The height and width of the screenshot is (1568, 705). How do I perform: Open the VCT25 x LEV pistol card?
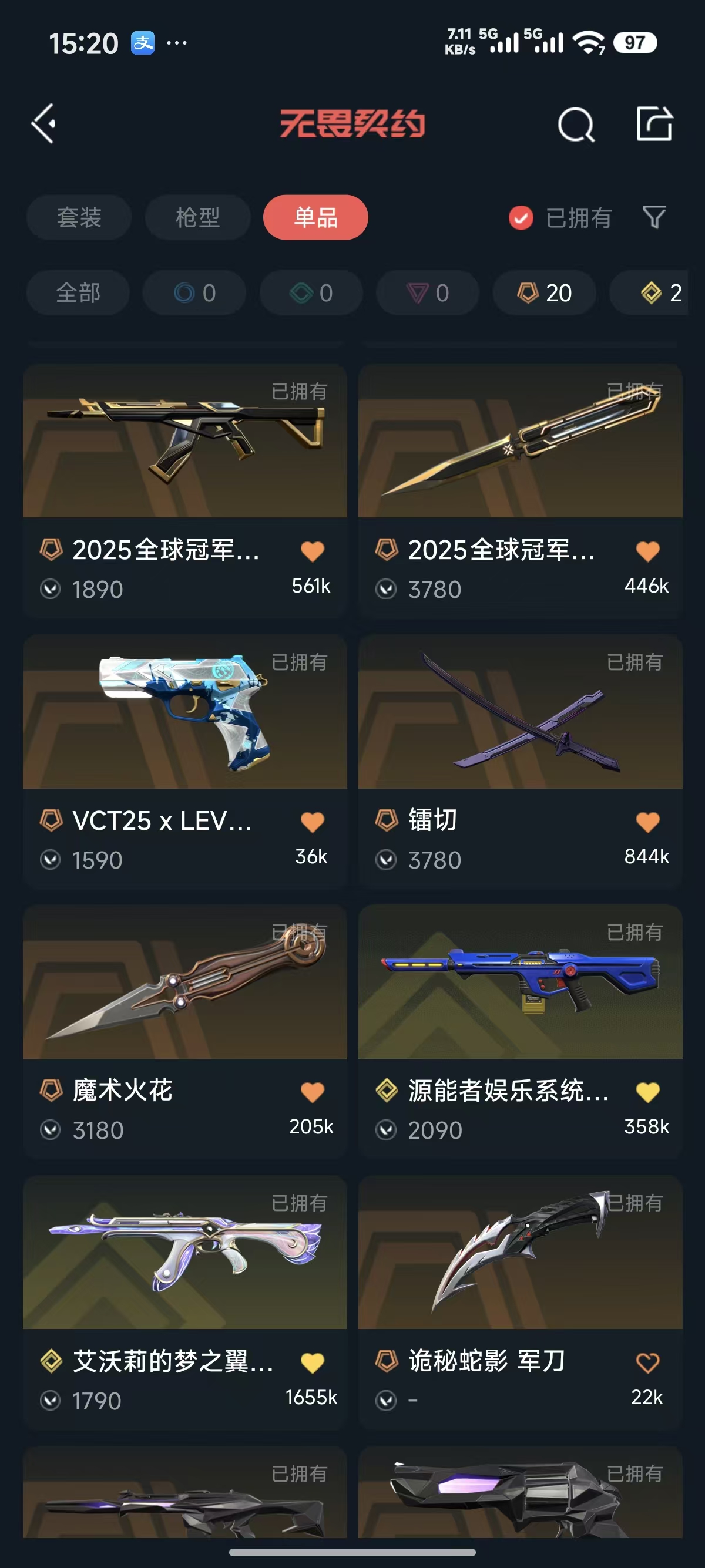[x=184, y=712]
